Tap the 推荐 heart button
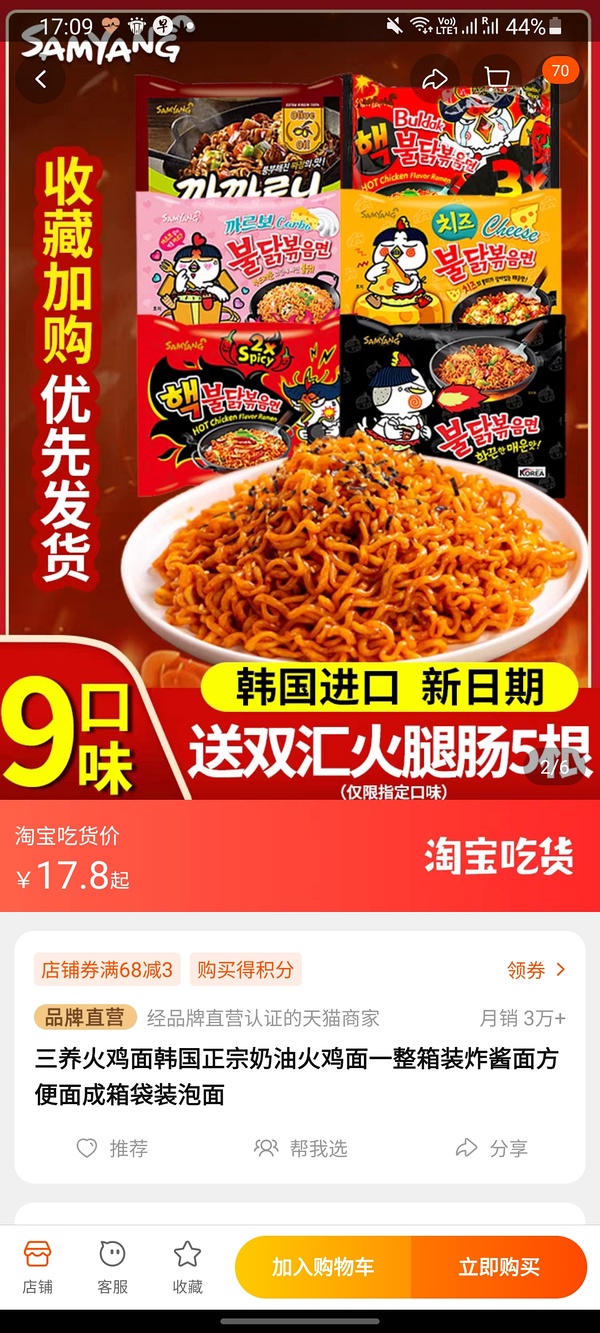 point(112,1148)
